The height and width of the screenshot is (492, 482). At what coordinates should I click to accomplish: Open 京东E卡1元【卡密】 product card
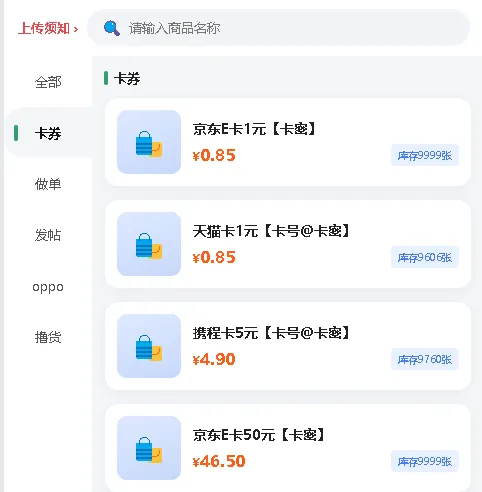(288, 142)
